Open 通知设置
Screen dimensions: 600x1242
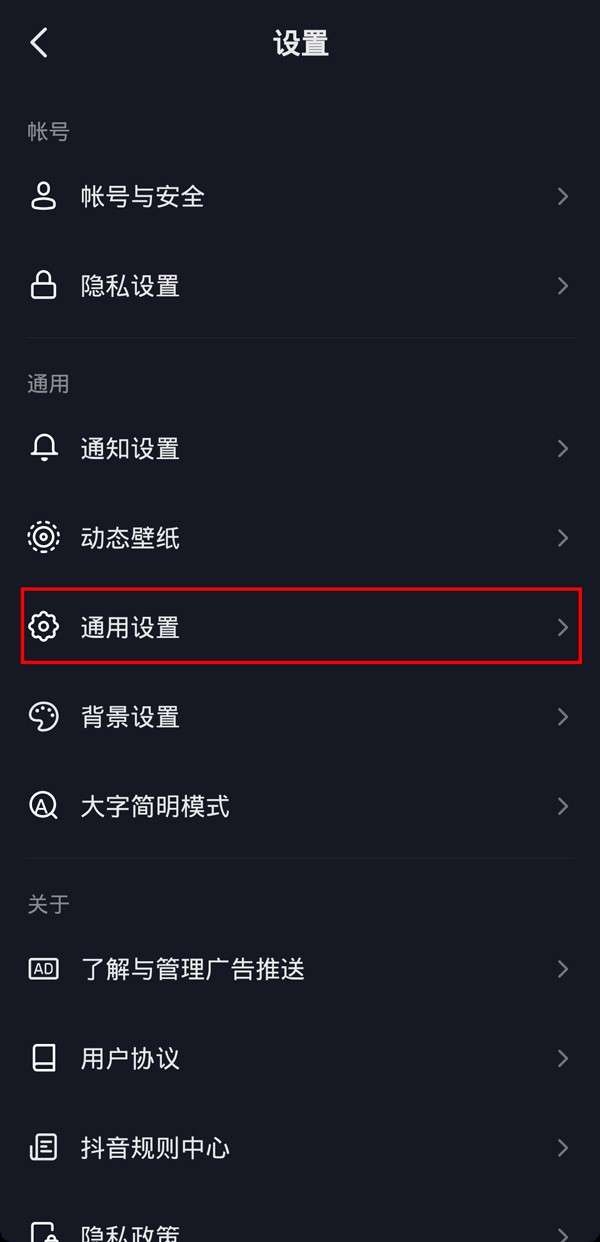[x=300, y=448]
